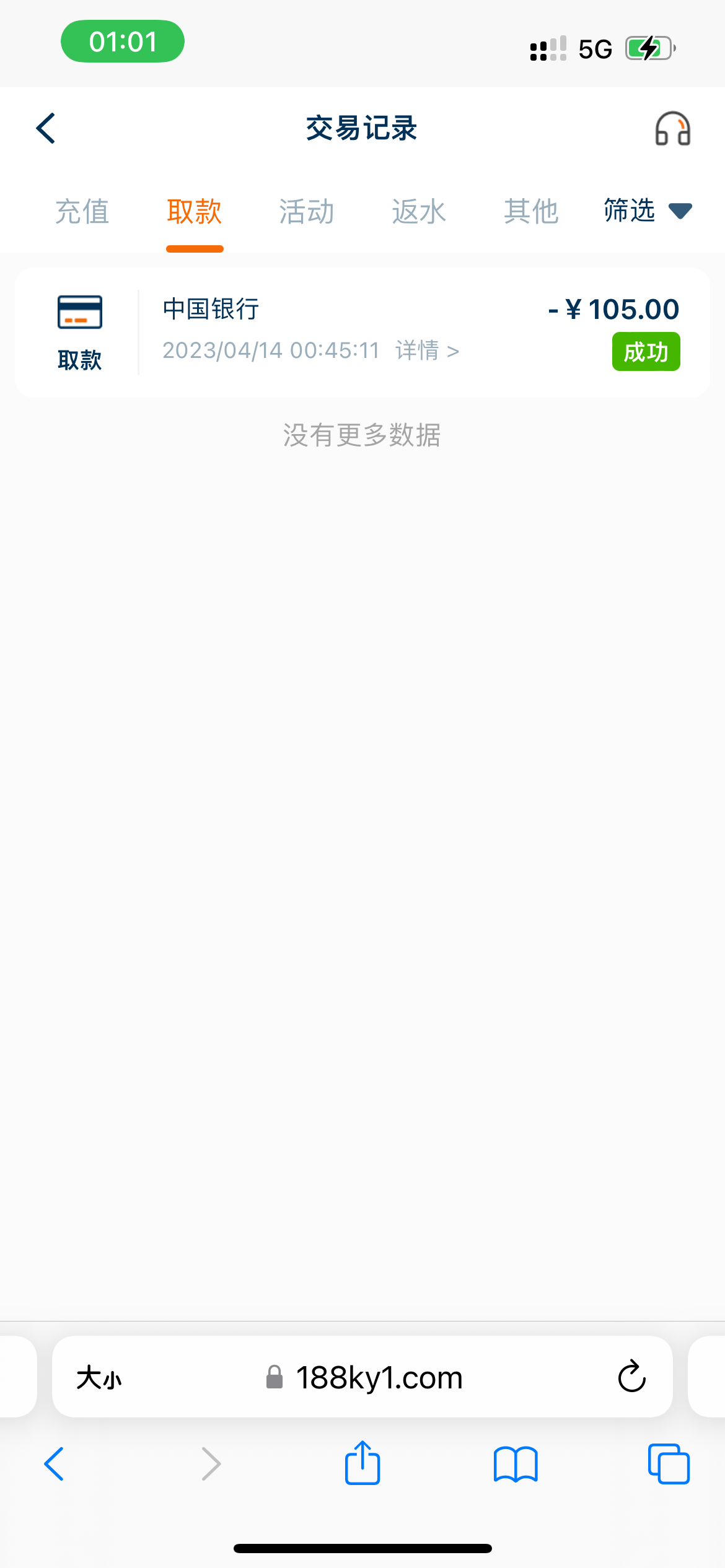Open the 大小 page settings menu
The image size is (725, 1568).
click(x=99, y=1378)
